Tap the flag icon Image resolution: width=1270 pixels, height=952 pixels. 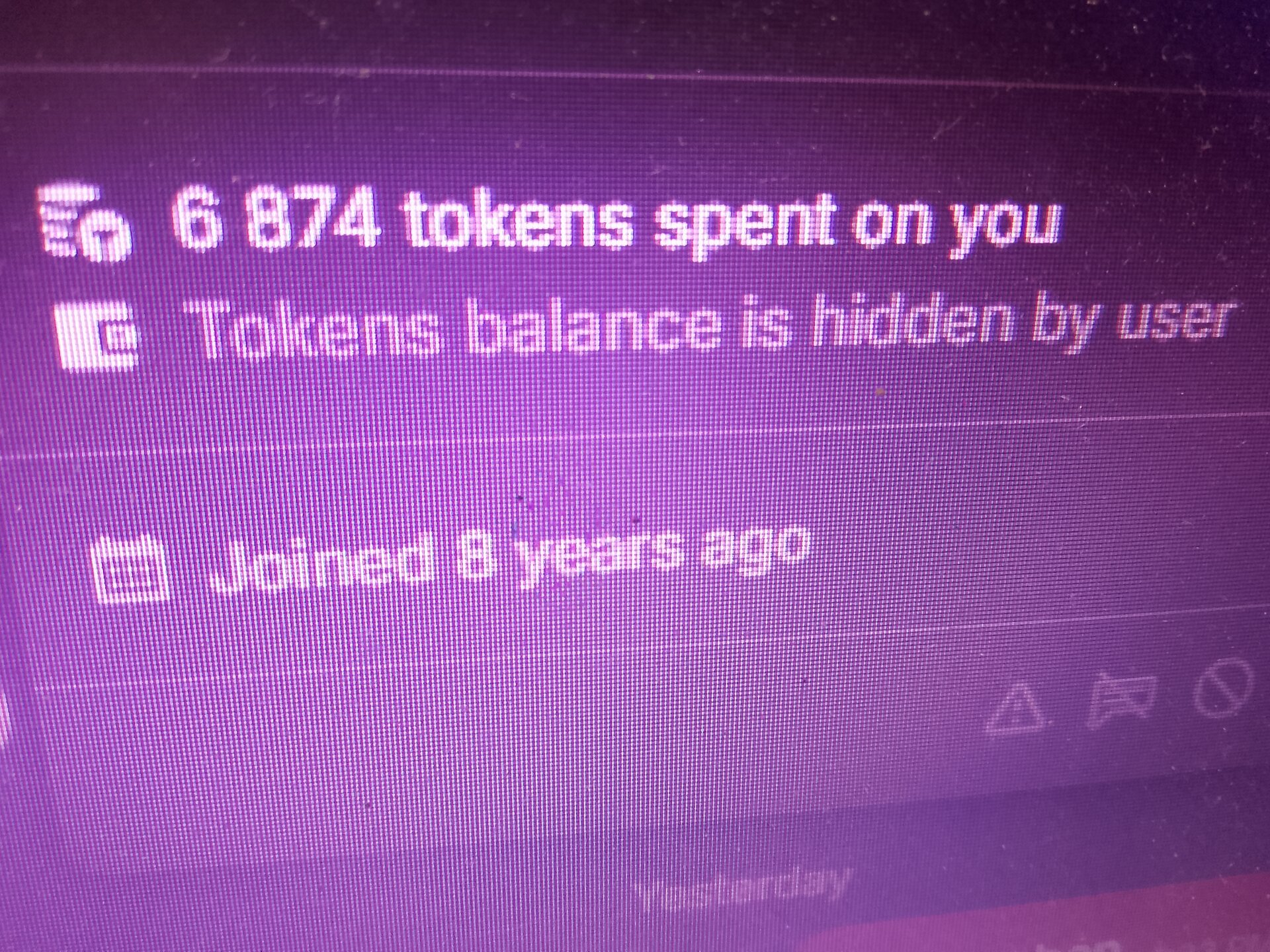pos(1122,701)
